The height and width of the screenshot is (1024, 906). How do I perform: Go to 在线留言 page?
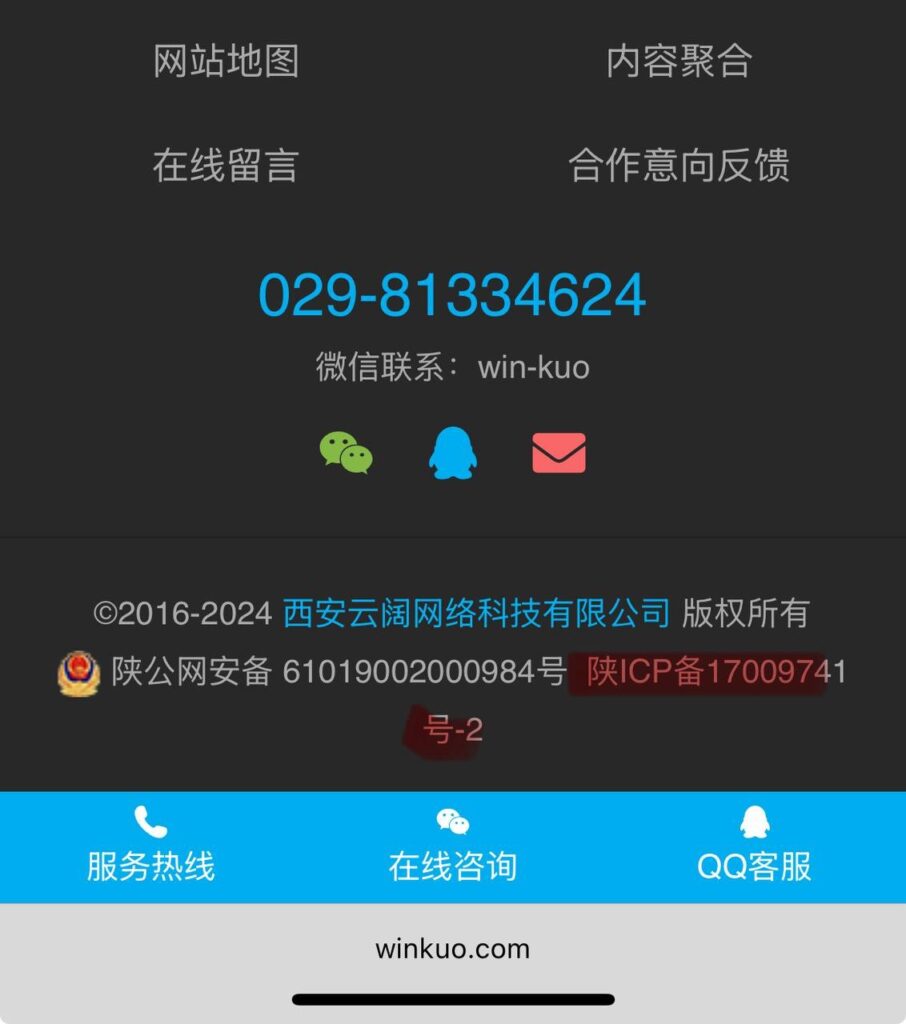[226, 165]
